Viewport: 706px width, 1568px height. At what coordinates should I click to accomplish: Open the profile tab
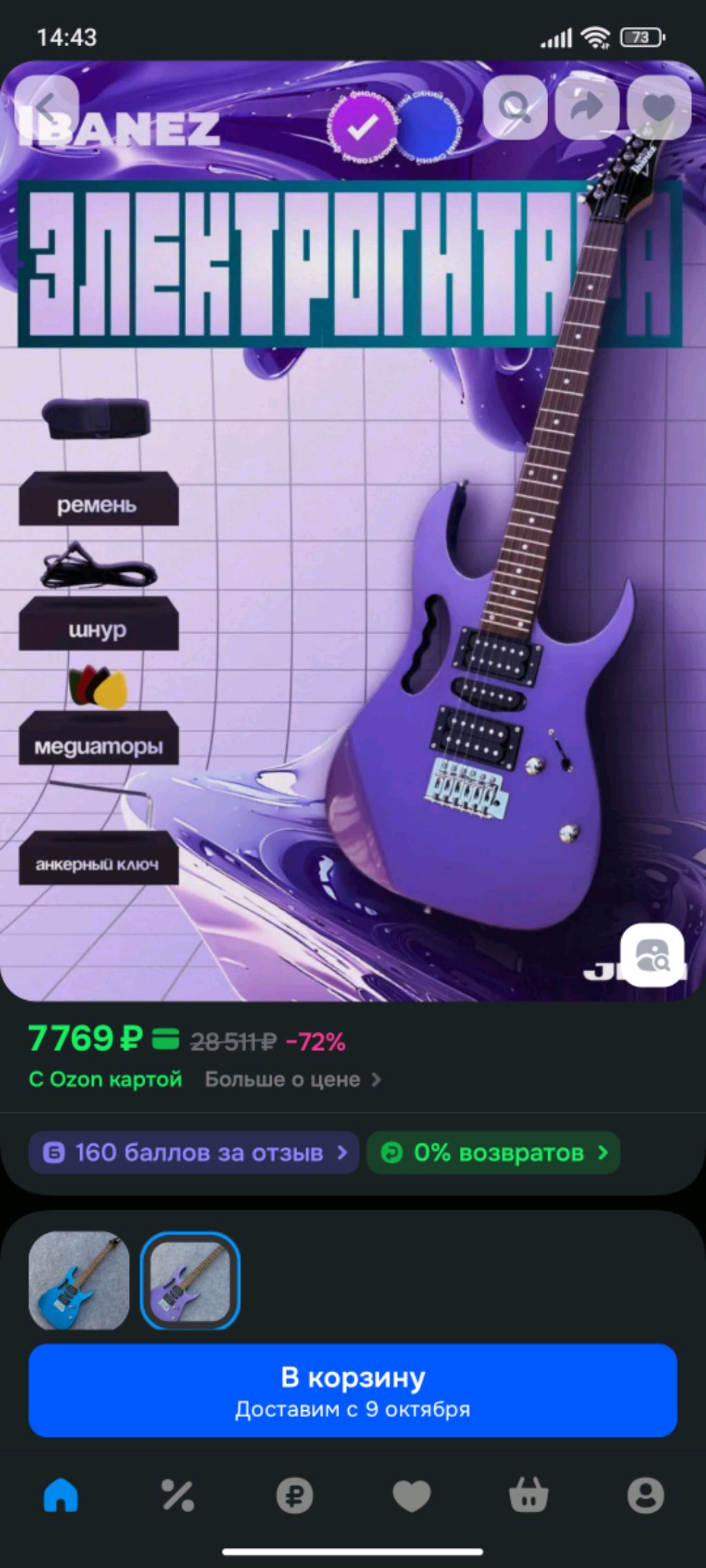[x=645, y=1496]
